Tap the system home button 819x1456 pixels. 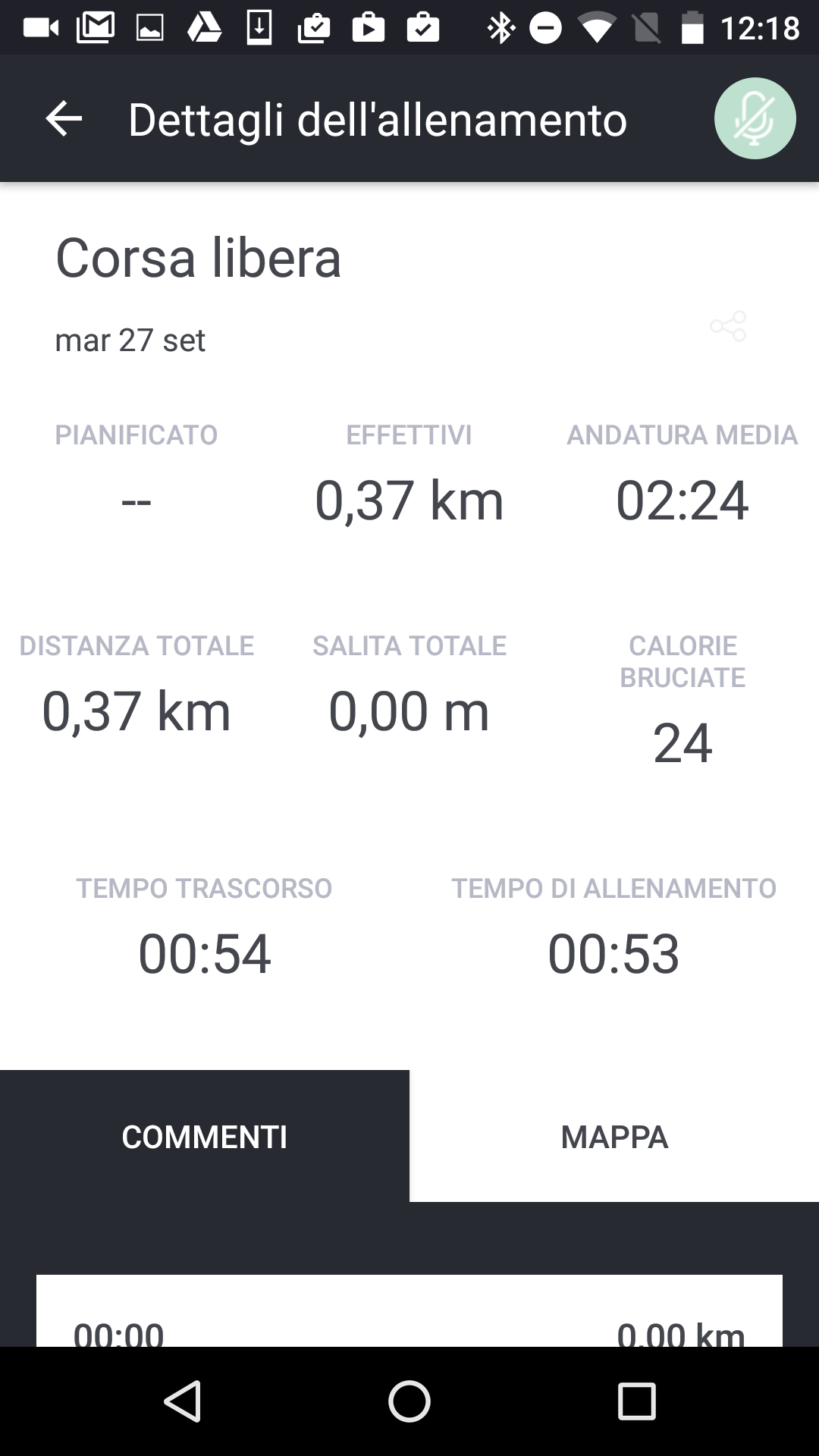click(x=409, y=1401)
